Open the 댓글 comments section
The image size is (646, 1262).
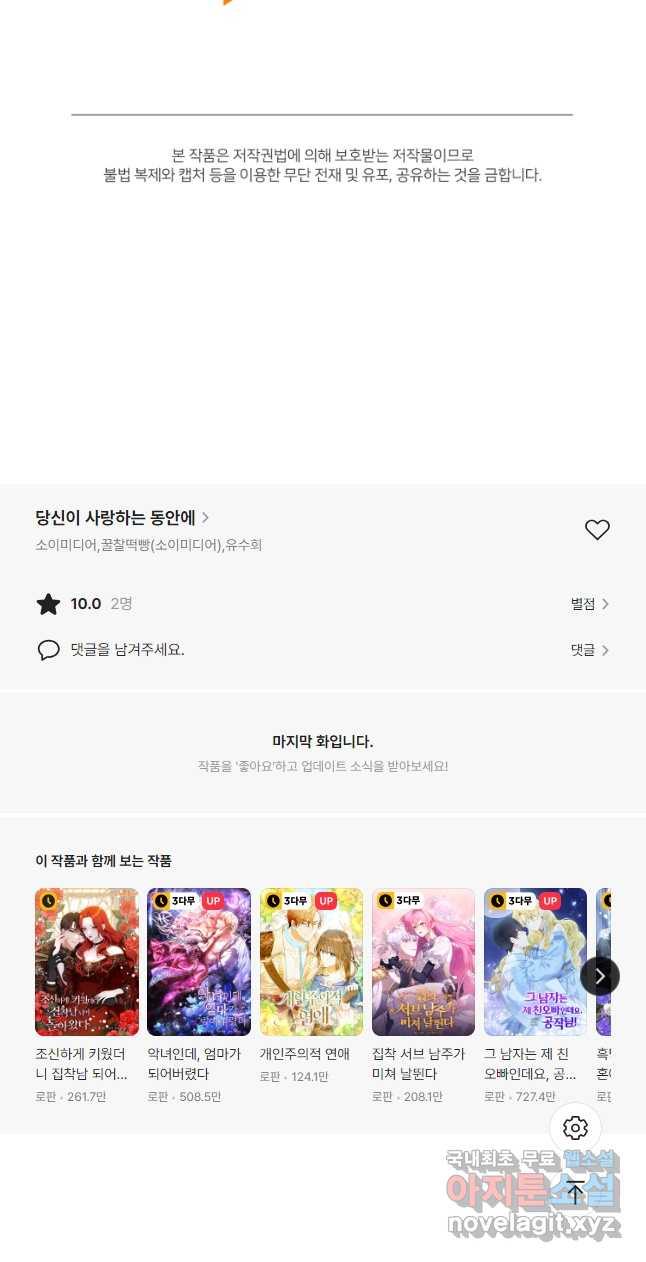(x=589, y=650)
